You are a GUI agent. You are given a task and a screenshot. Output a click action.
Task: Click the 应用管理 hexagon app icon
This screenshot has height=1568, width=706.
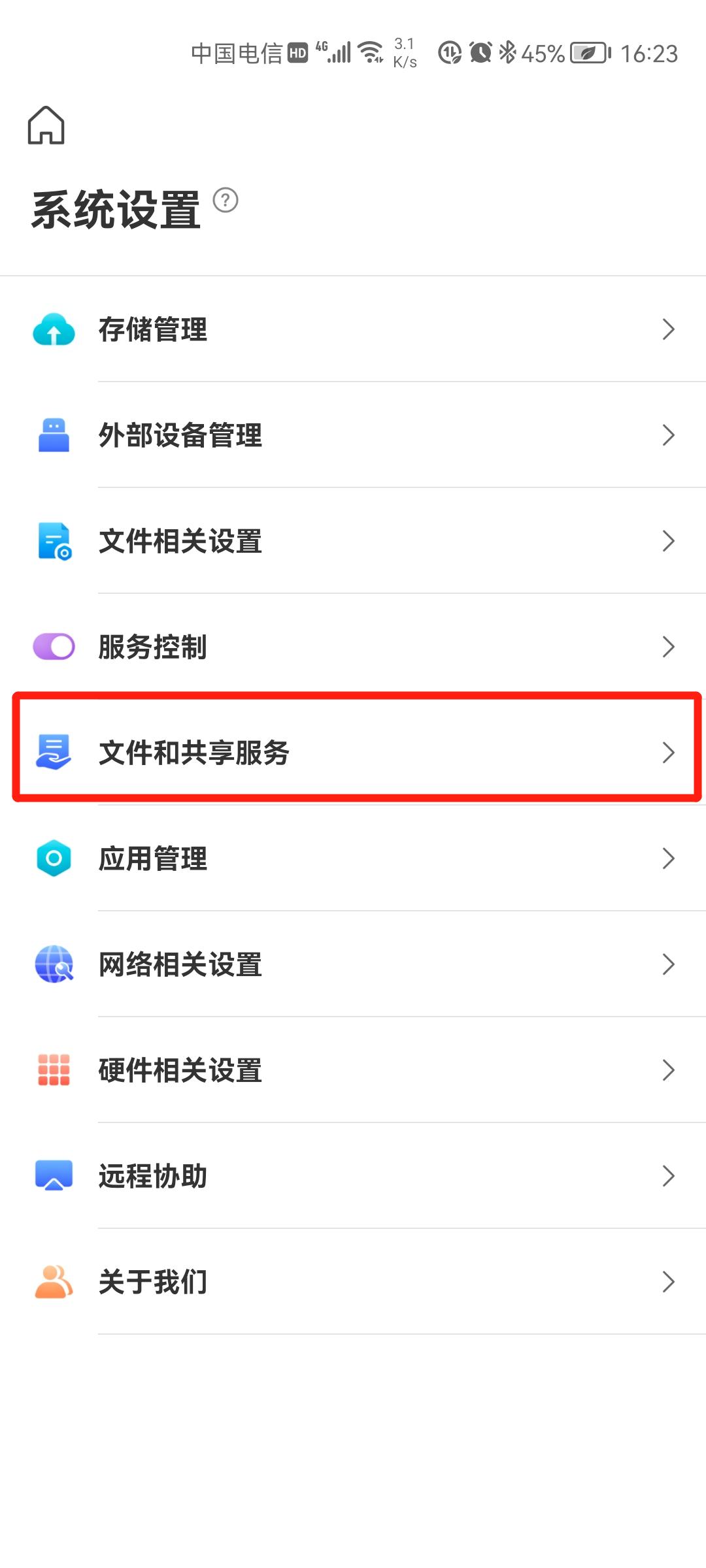tap(53, 859)
